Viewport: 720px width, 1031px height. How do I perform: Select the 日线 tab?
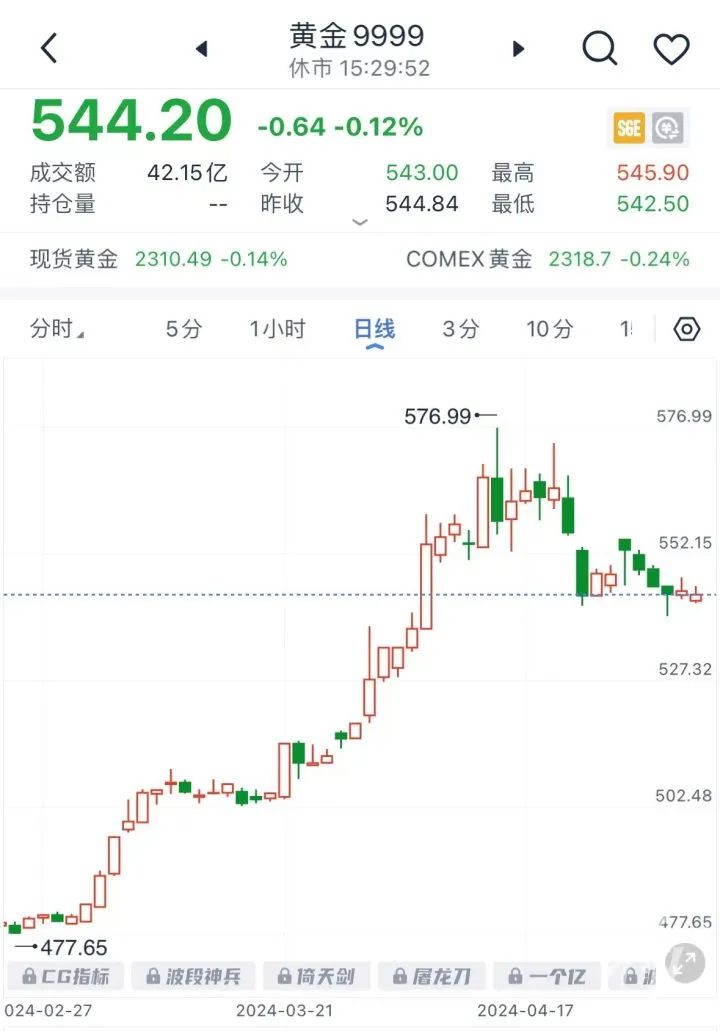[375, 329]
